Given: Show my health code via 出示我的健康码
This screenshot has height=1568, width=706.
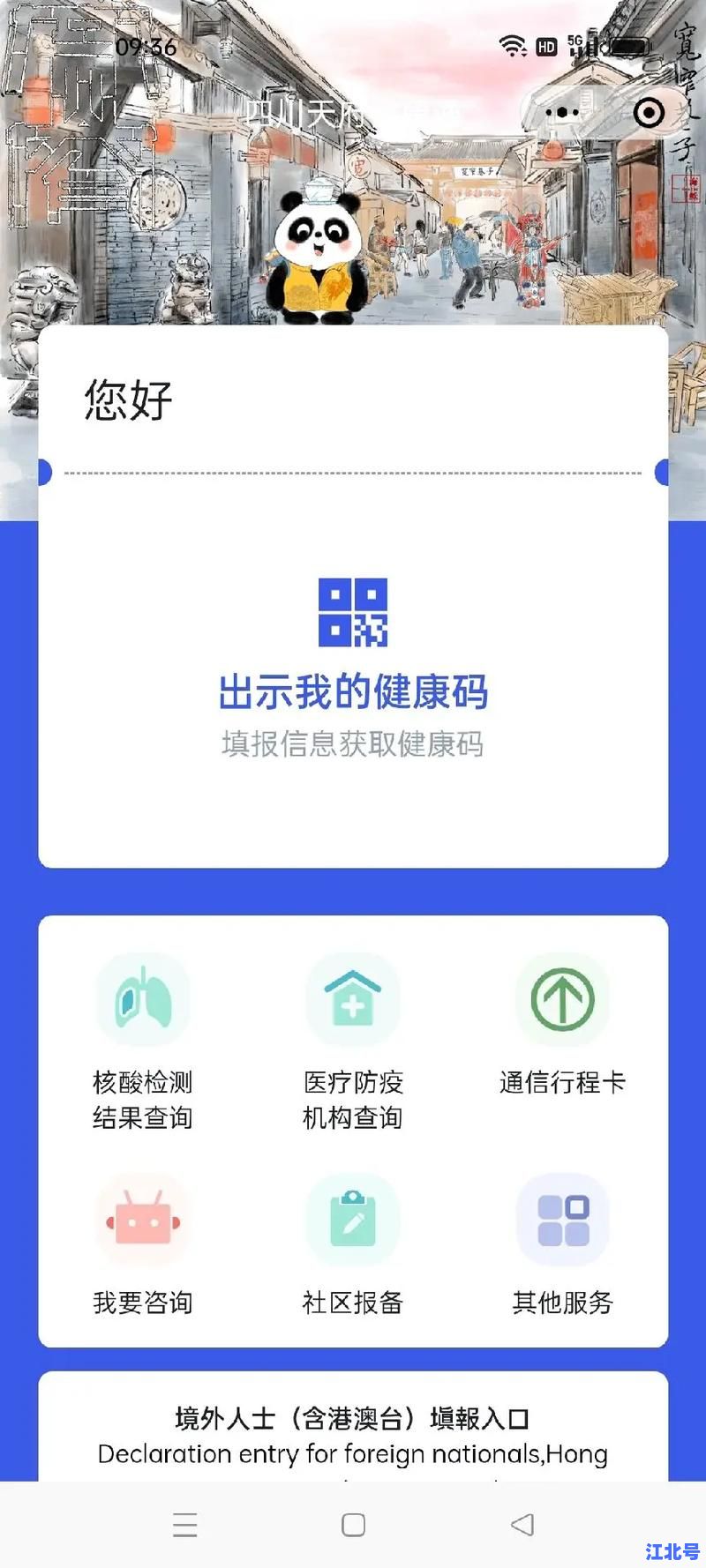Looking at the screenshot, I should point(353,693).
